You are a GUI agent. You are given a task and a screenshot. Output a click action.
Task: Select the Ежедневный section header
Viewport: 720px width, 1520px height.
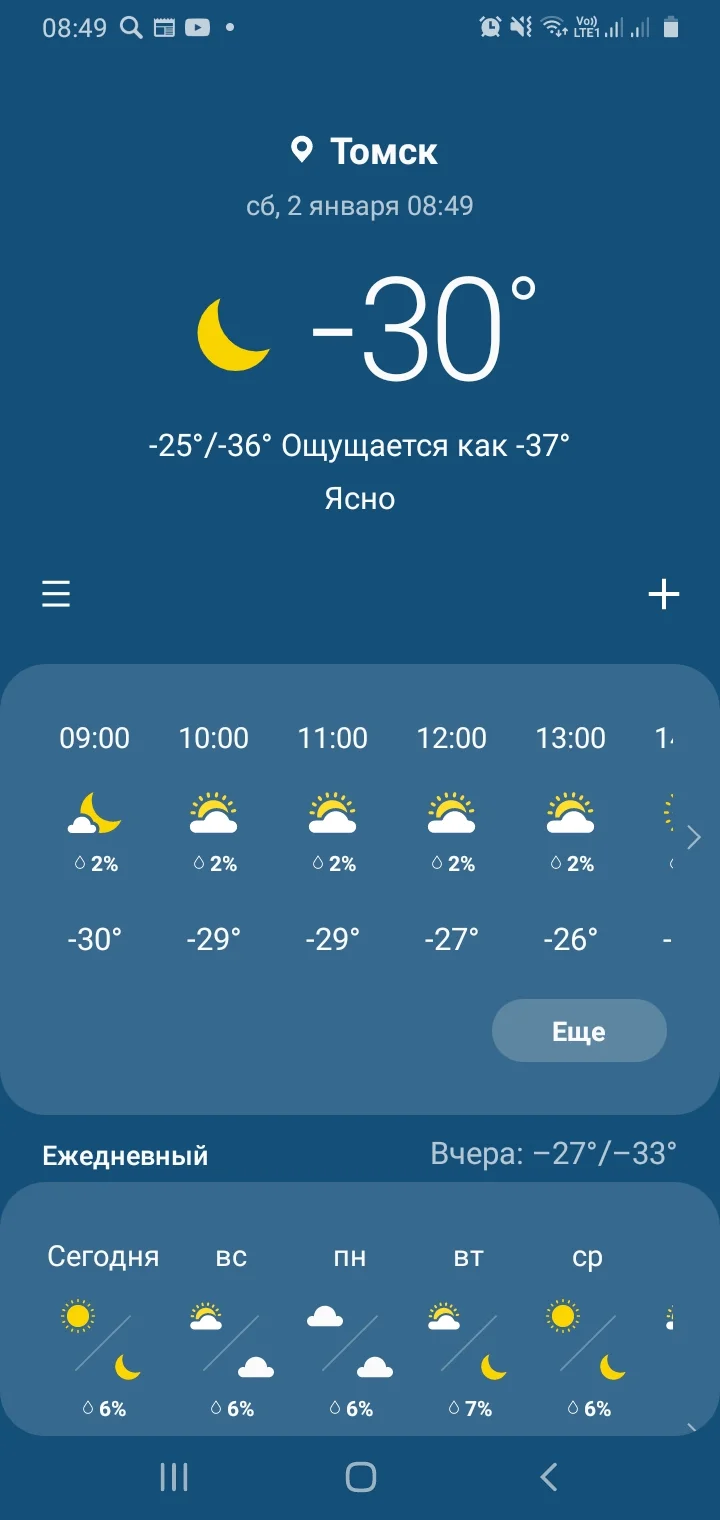[x=124, y=1155]
